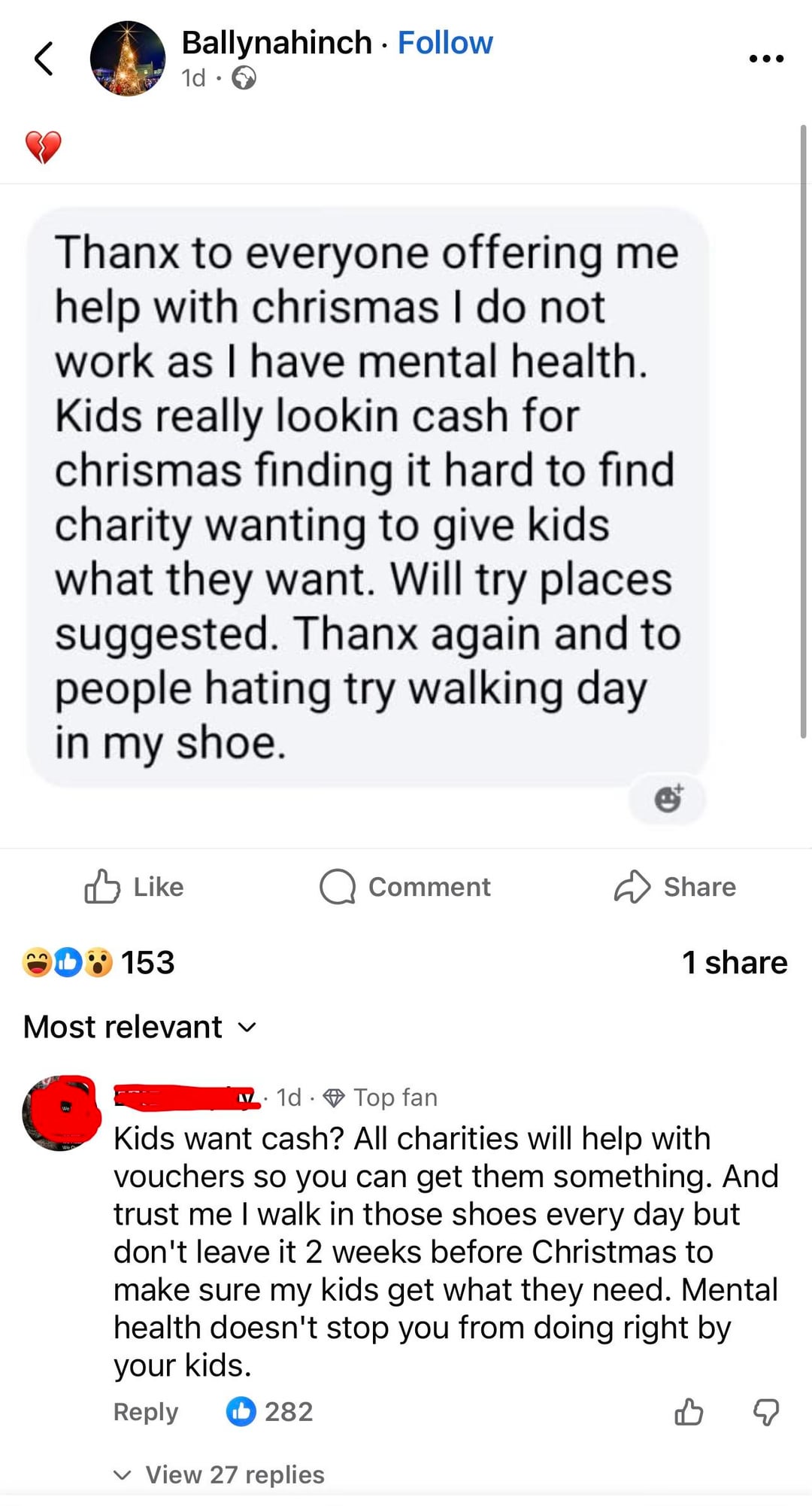This screenshot has width=812, height=1506.
Task: Show the comment's 282 likes
Action: (270, 1412)
